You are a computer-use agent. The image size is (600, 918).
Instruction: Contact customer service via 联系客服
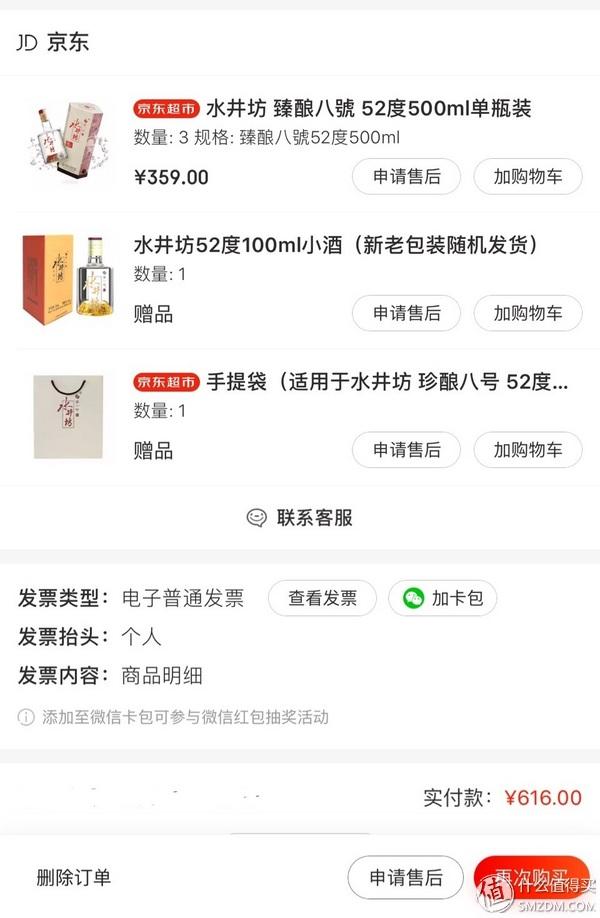coord(300,518)
